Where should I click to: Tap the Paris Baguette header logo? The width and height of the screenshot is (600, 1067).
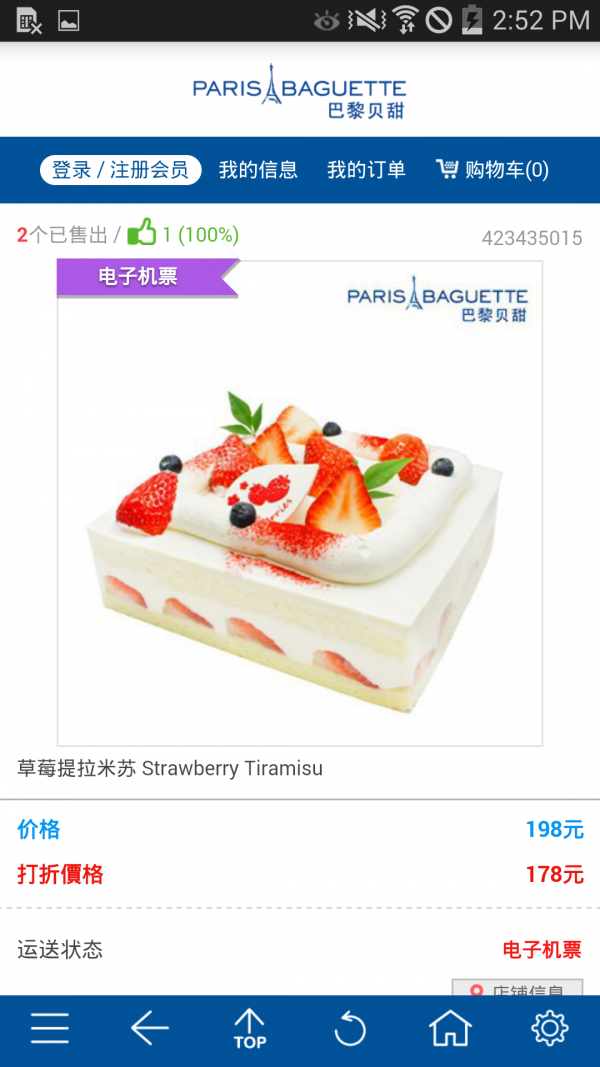click(x=299, y=91)
